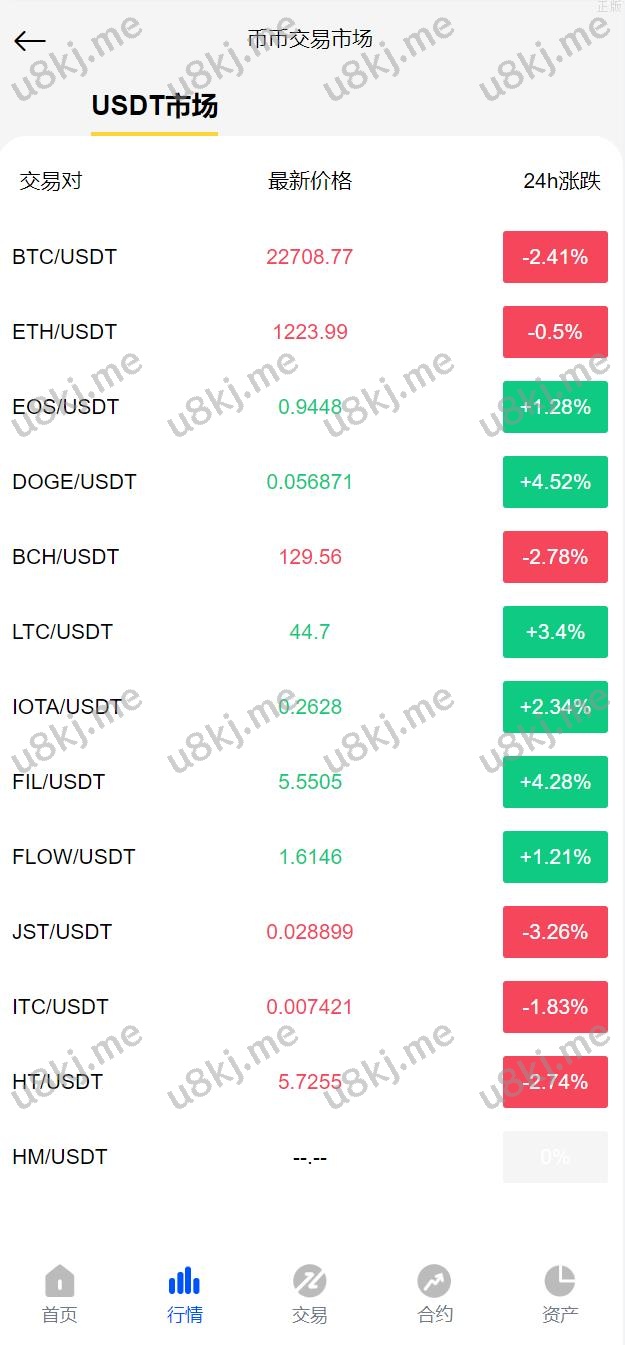View the DOGE/USDT trading pair
The image size is (625, 1345).
(74, 482)
